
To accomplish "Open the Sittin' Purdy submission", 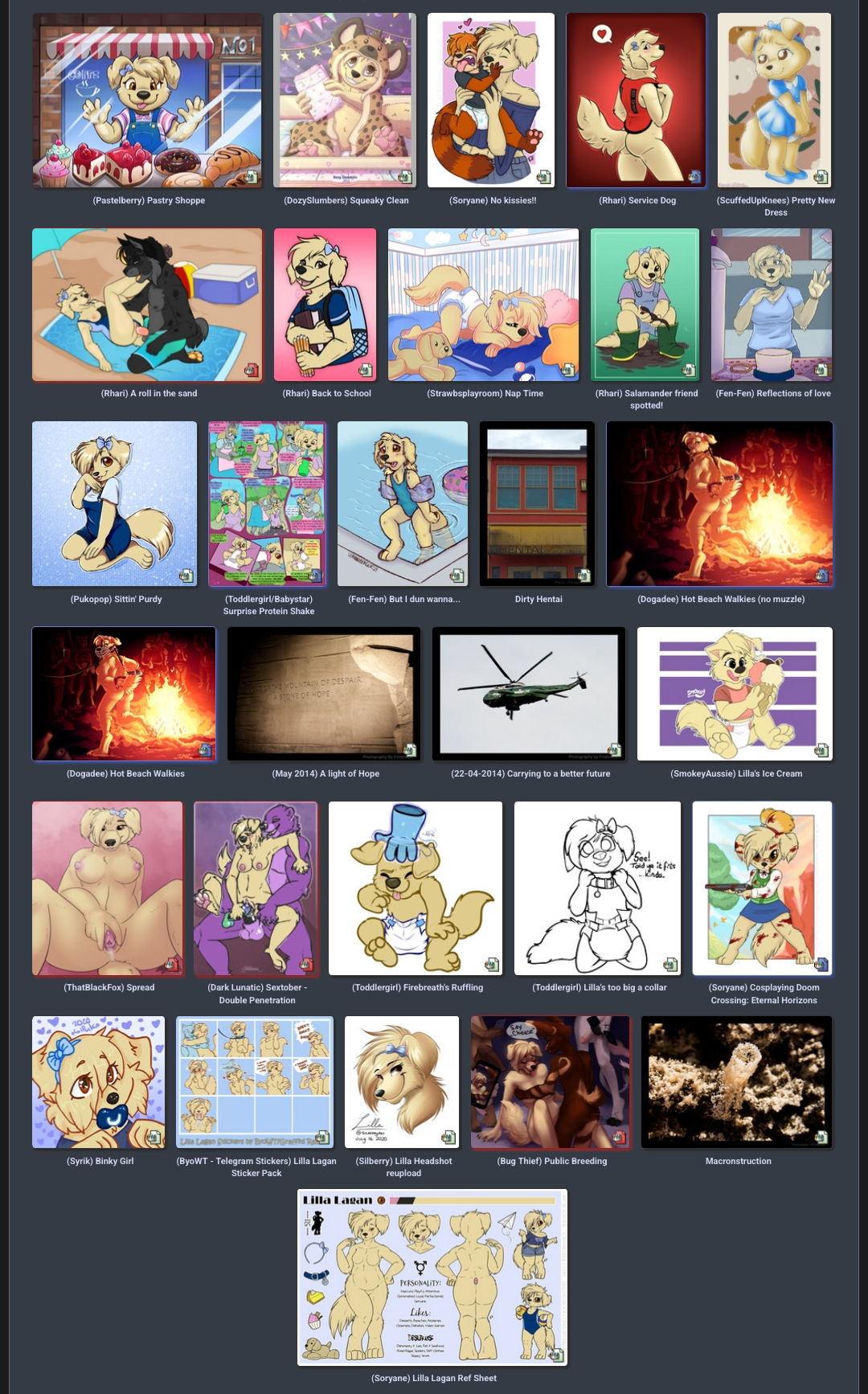I will coord(114,504).
